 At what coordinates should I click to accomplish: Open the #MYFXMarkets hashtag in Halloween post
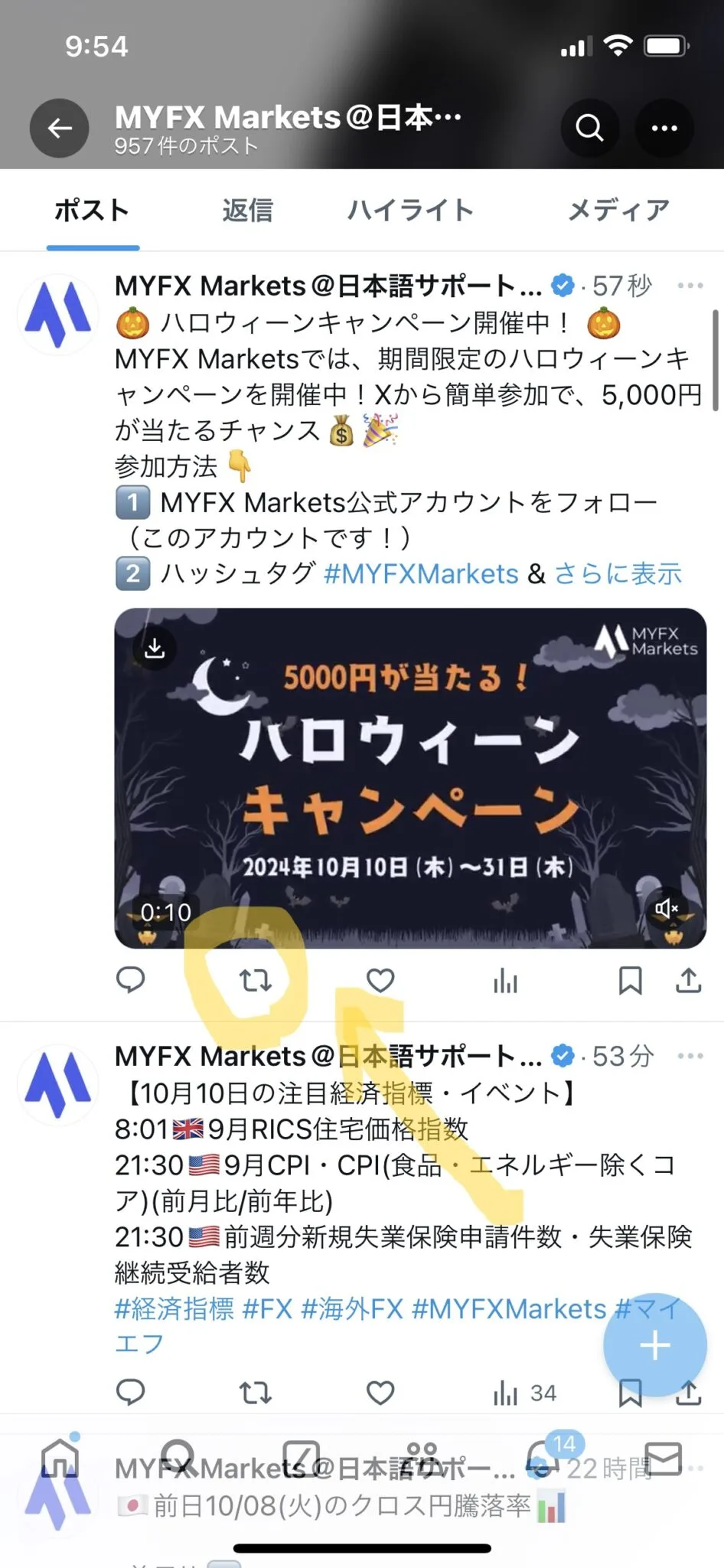click(421, 573)
